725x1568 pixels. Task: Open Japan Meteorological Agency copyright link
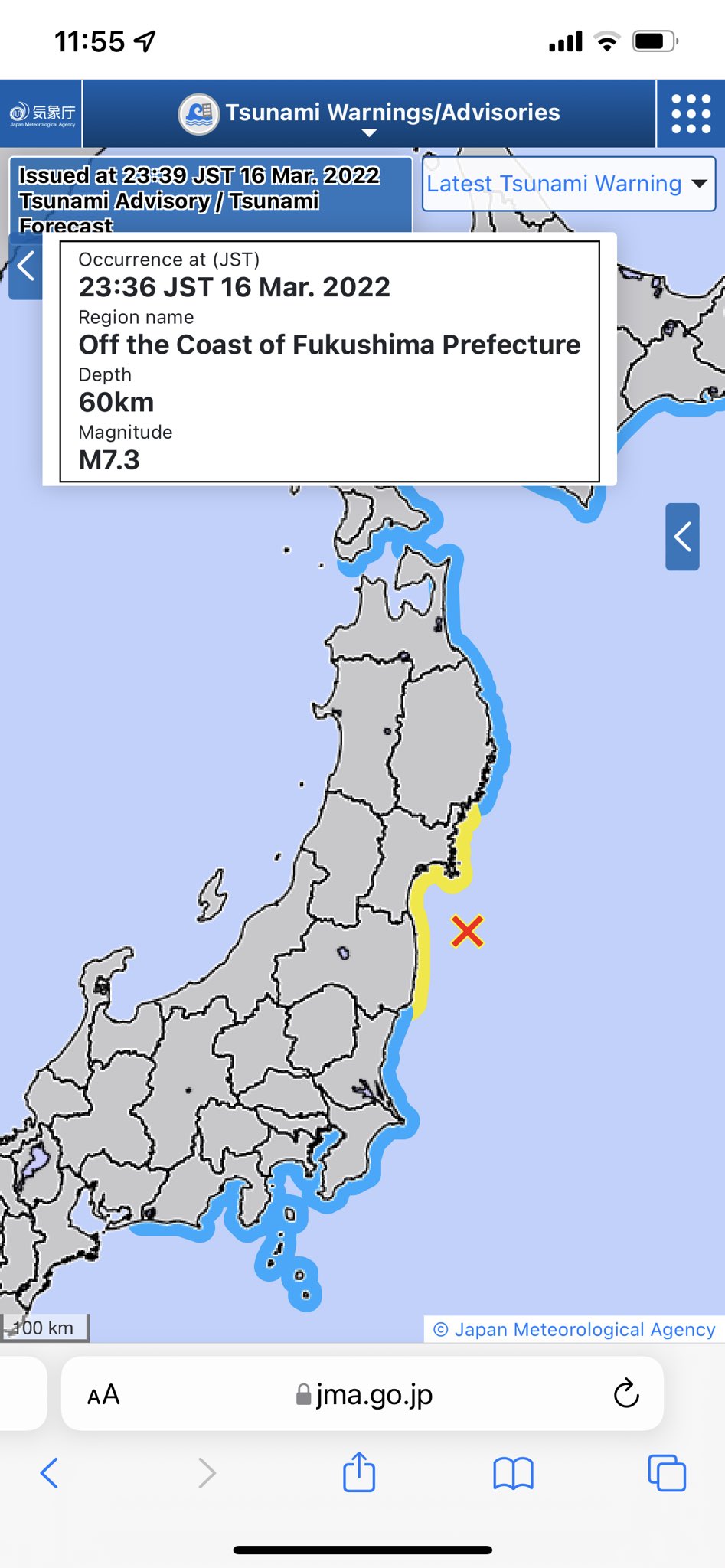tap(574, 1329)
